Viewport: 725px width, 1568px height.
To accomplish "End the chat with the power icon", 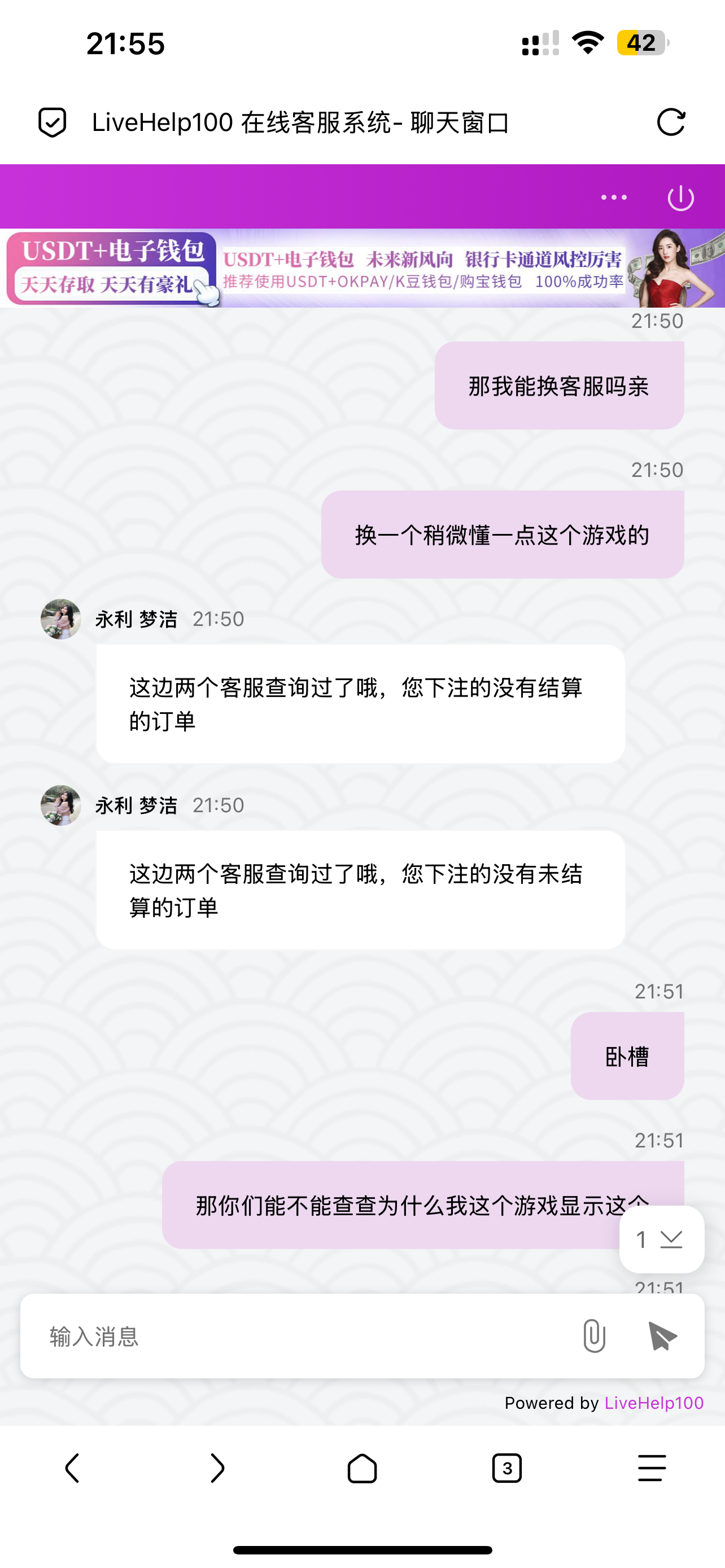I will coord(680,198).
